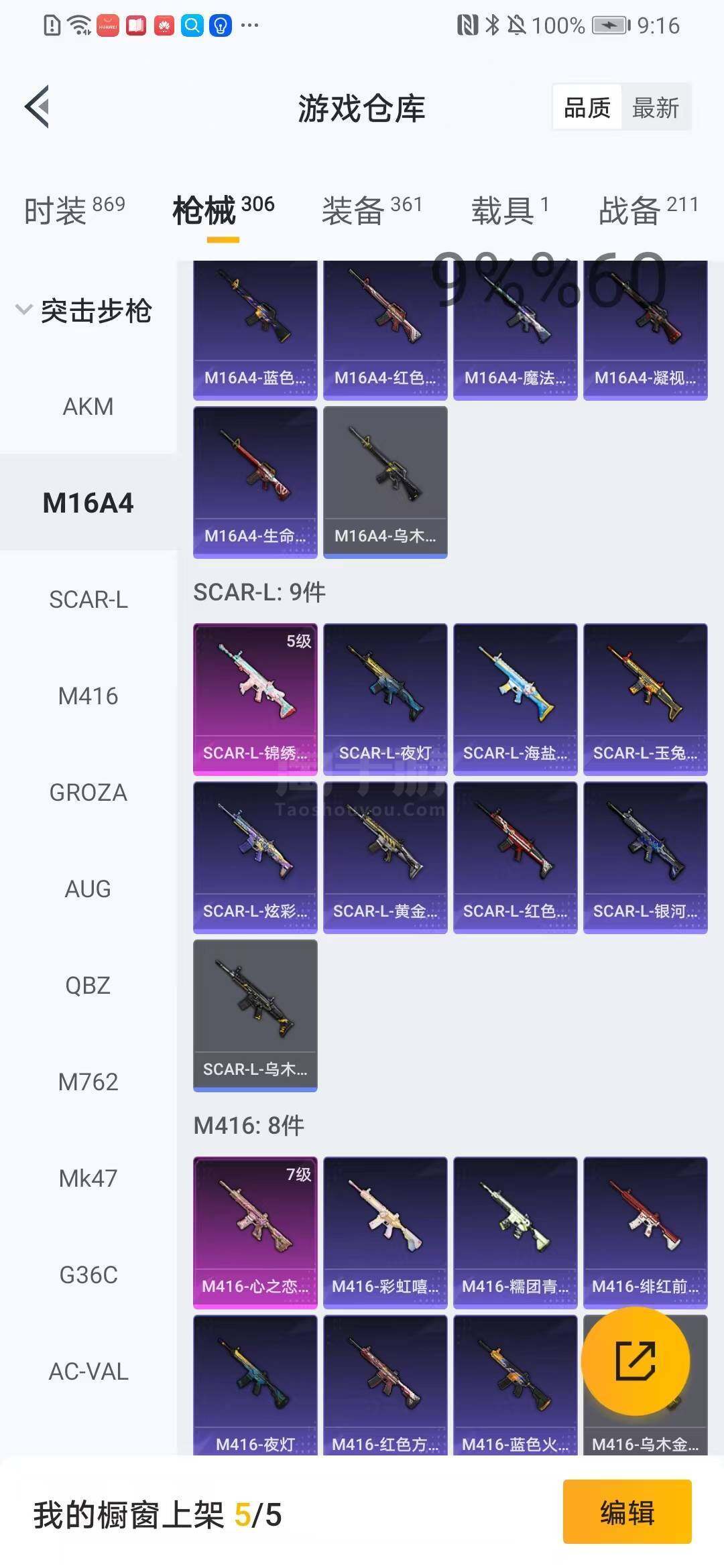Select the 品质 sort option
Image resolution: width=724 pixels, height=1568 pixels.
(x=587, y=107)
